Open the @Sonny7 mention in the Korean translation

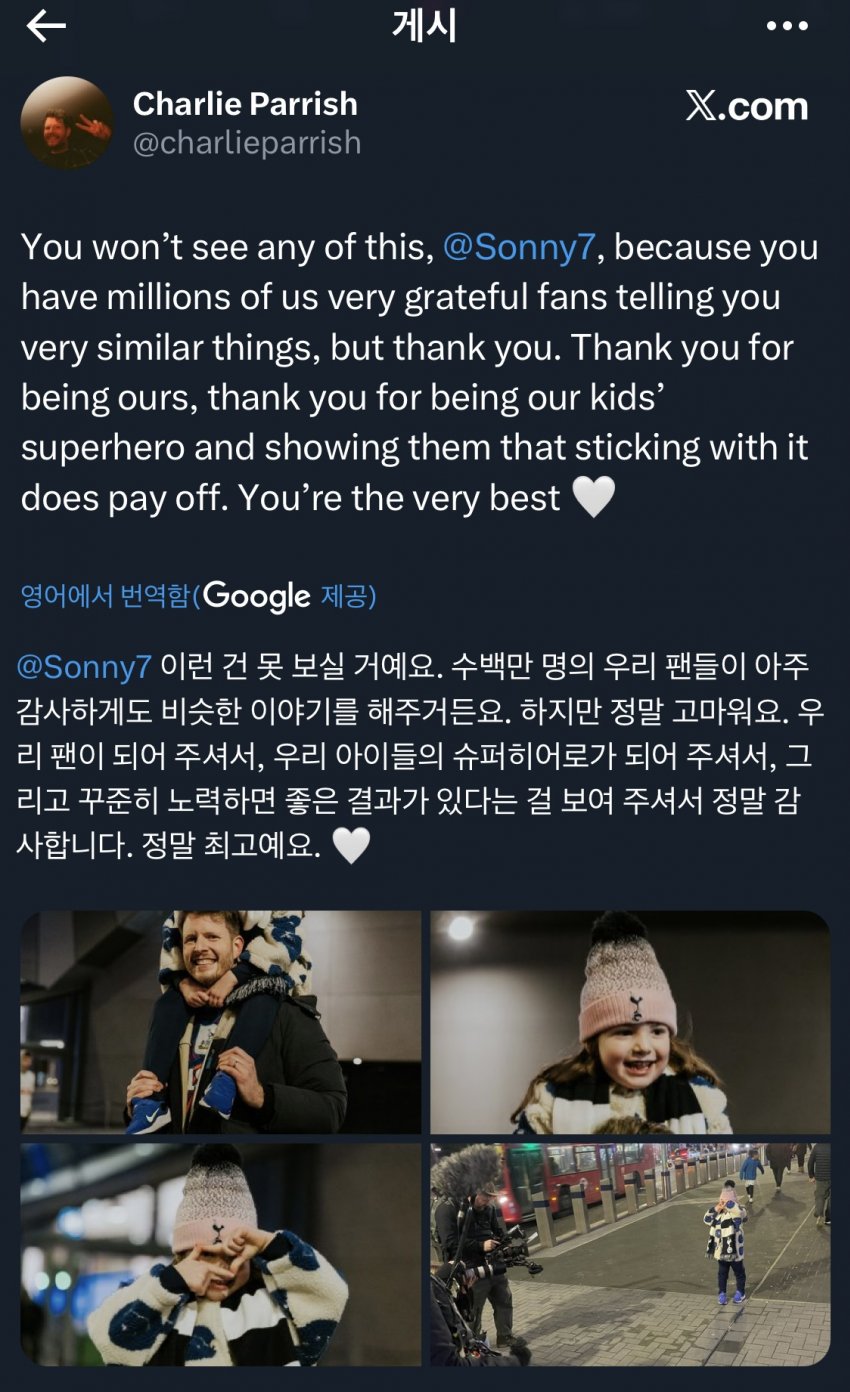pos(84,667)
